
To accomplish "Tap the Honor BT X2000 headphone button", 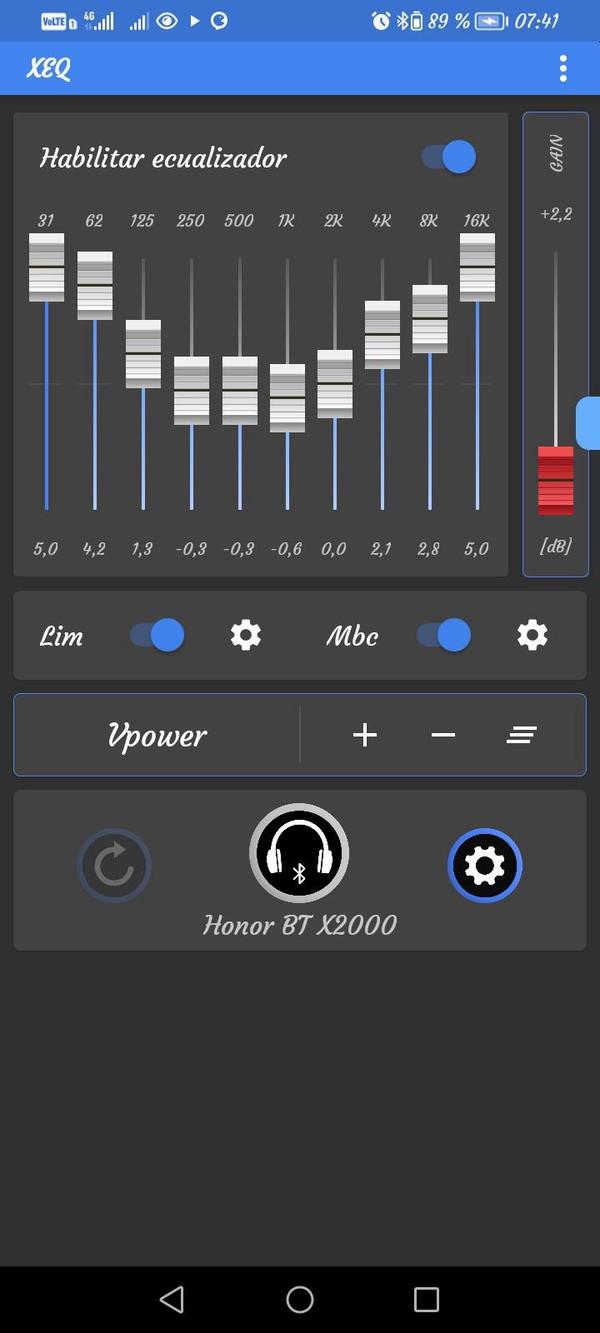I will [x=299, y=854].
